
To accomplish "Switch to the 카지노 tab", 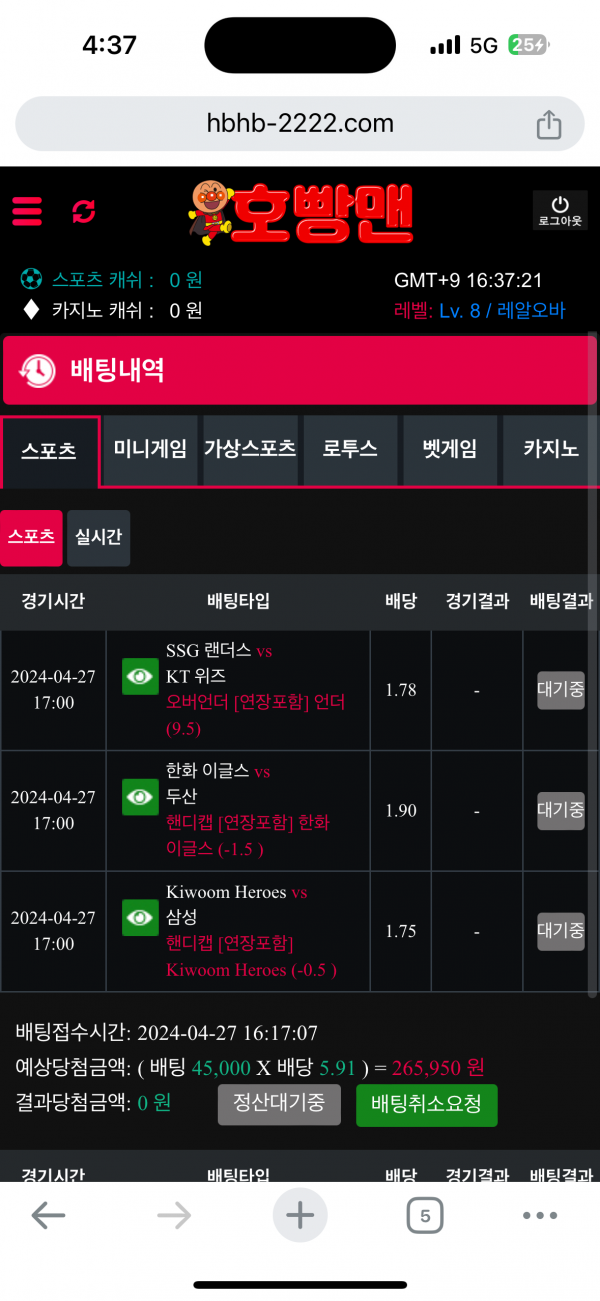I will [551, 450].
